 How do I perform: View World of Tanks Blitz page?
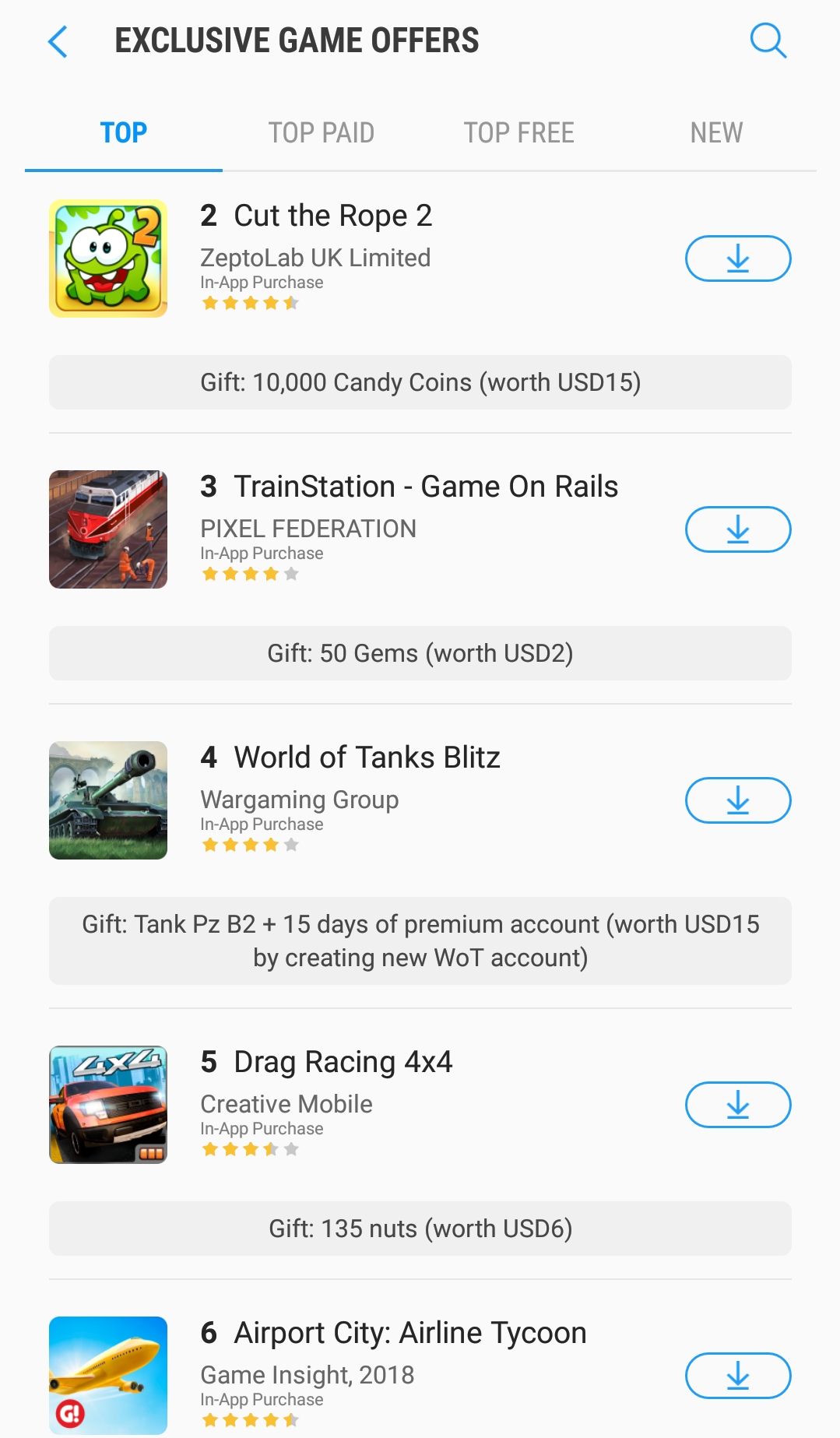pyautogui.click(x=367, y=758)
